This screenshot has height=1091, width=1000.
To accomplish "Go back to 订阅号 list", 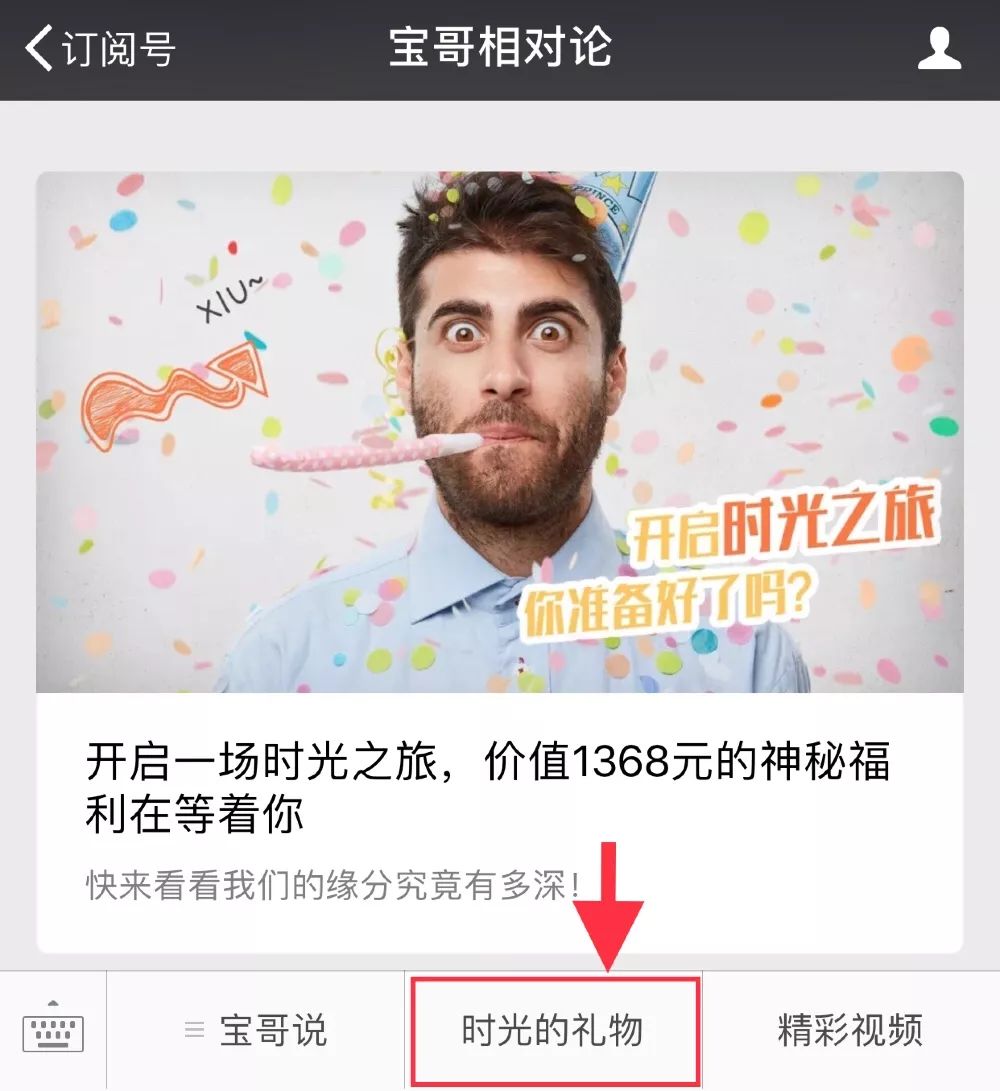I will click(100, 49).
